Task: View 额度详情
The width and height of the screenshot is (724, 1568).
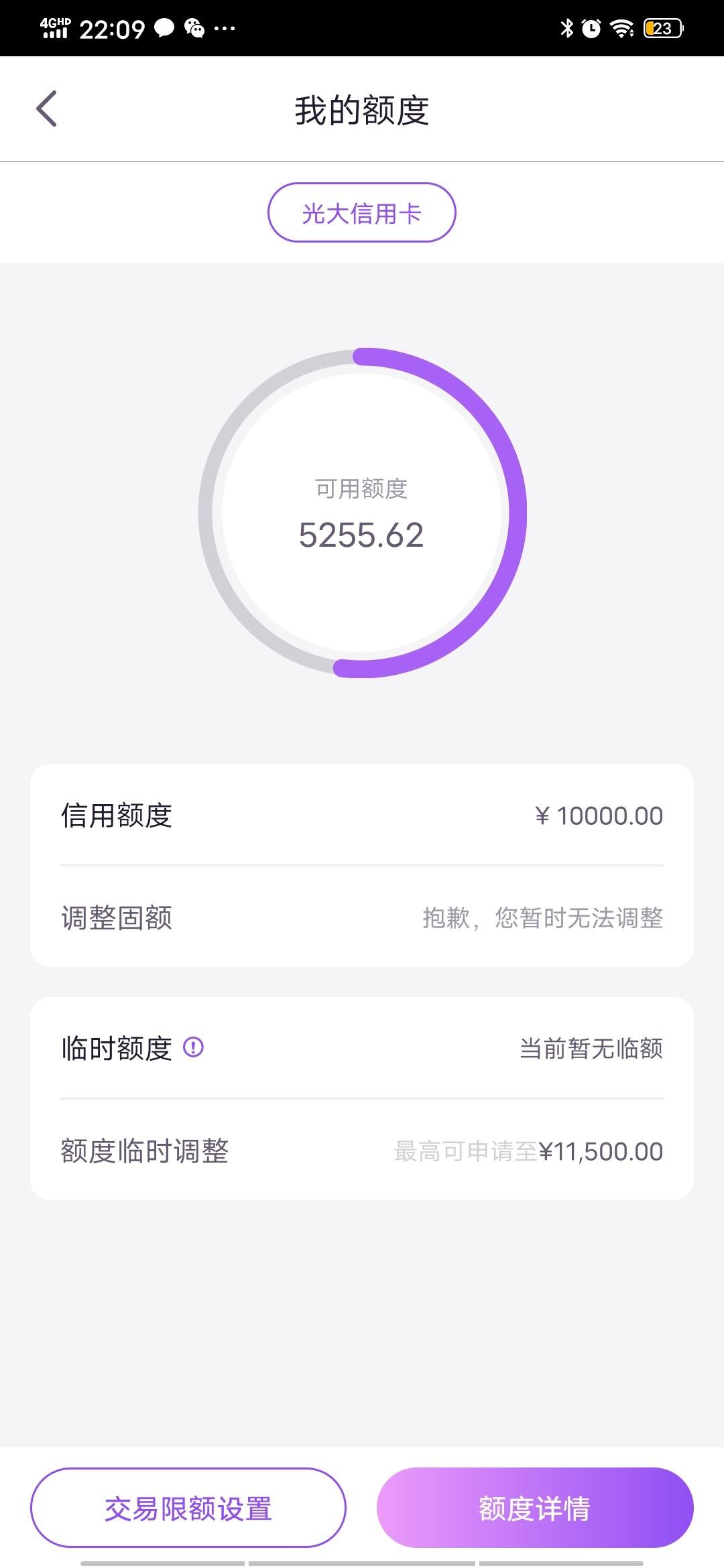Action: 535,1508
